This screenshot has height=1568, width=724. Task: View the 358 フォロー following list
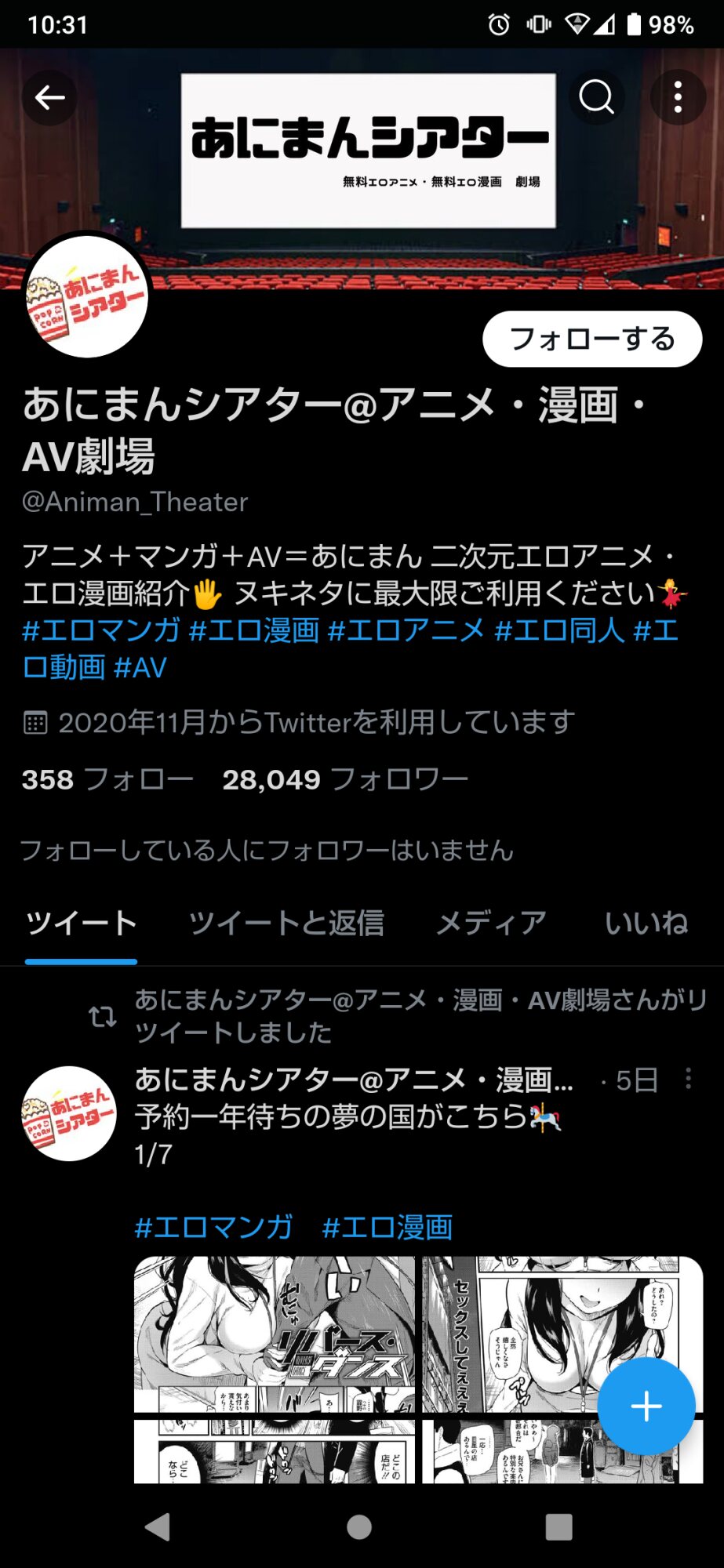[x=107, y=779]
